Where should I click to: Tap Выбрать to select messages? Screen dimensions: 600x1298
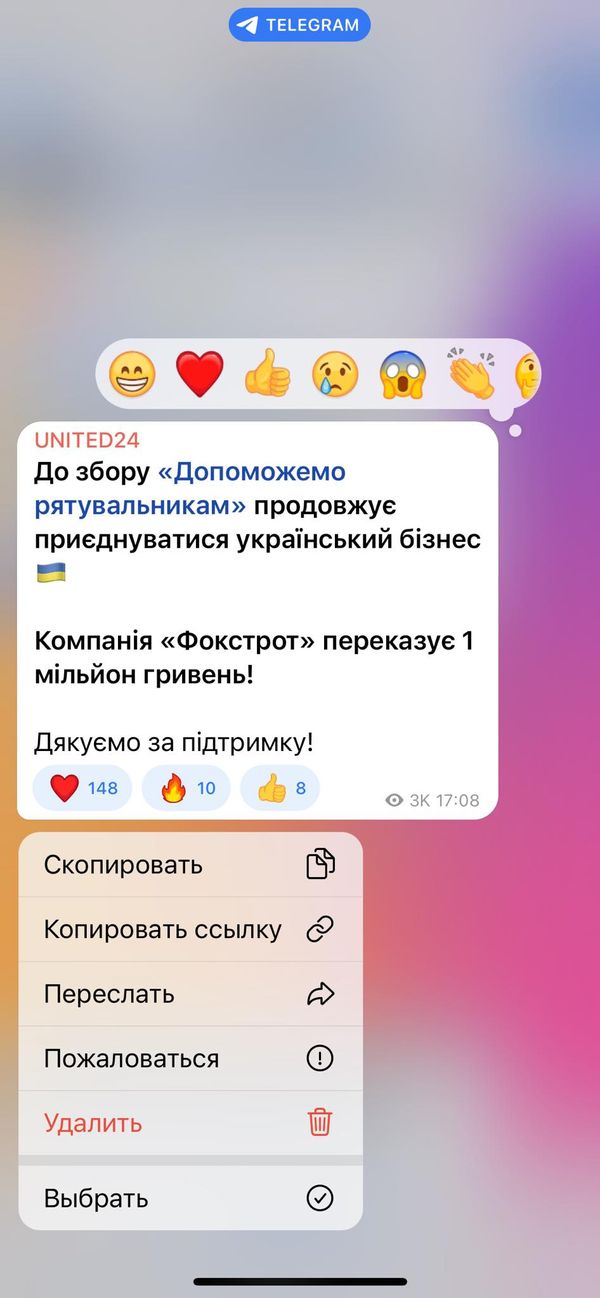pyautogui.click(x=190, y=1198)
